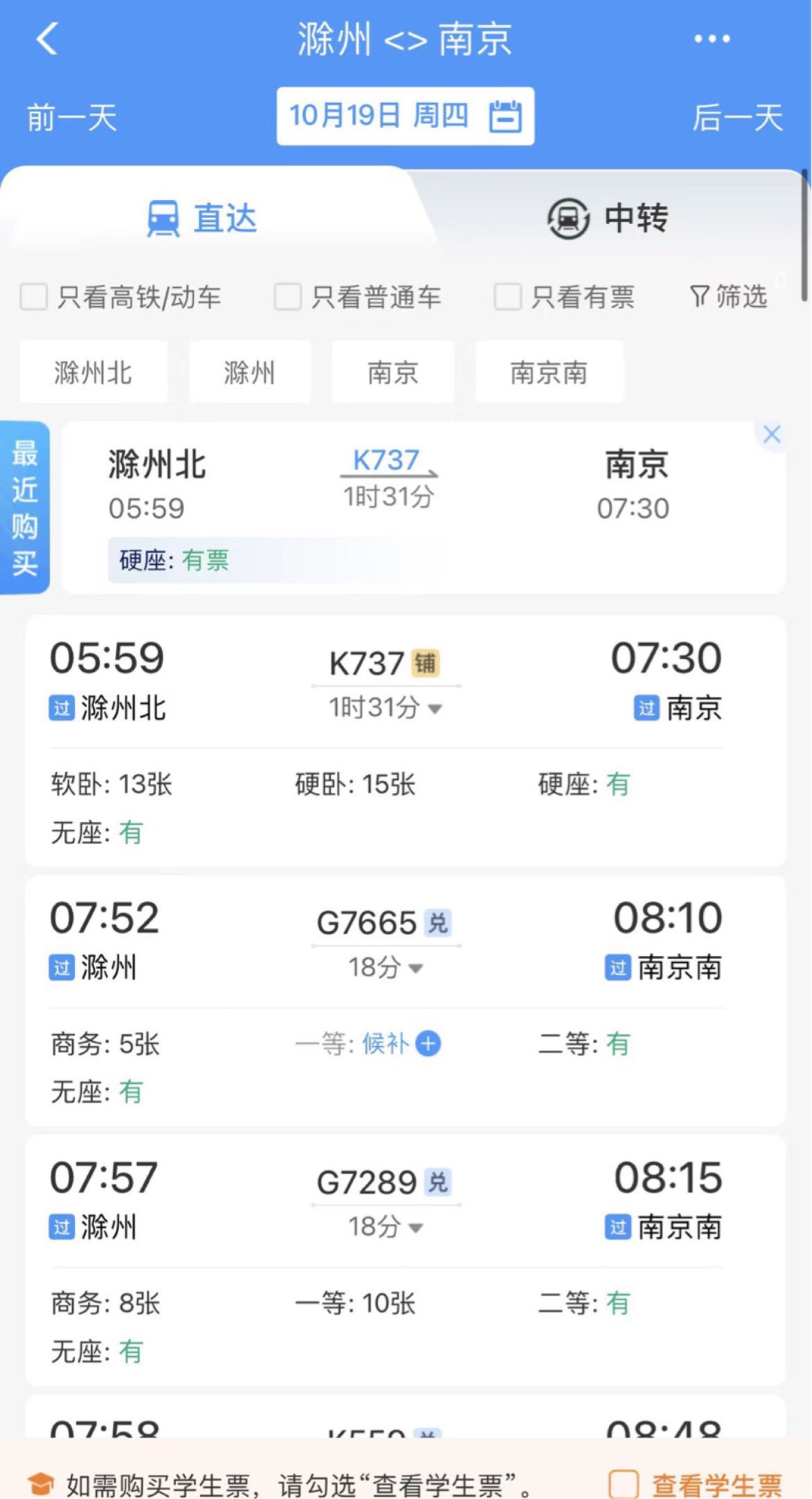Switch to the 中转 transfer tab

pyautogui.click(x=607, y=218)
